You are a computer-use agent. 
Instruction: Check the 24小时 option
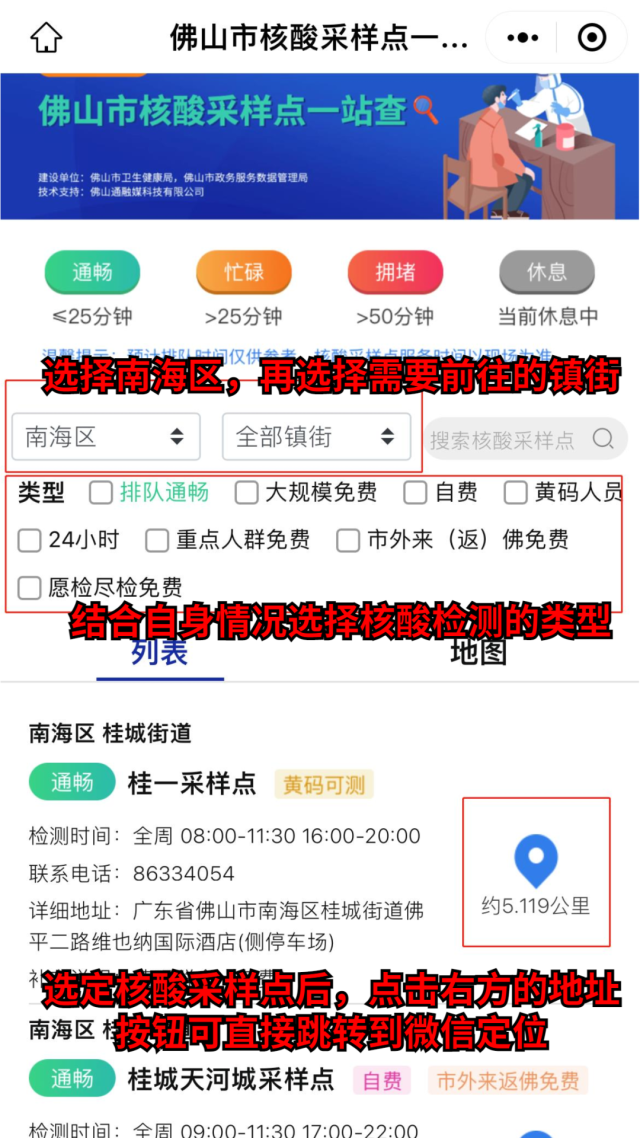pos(30,541)
